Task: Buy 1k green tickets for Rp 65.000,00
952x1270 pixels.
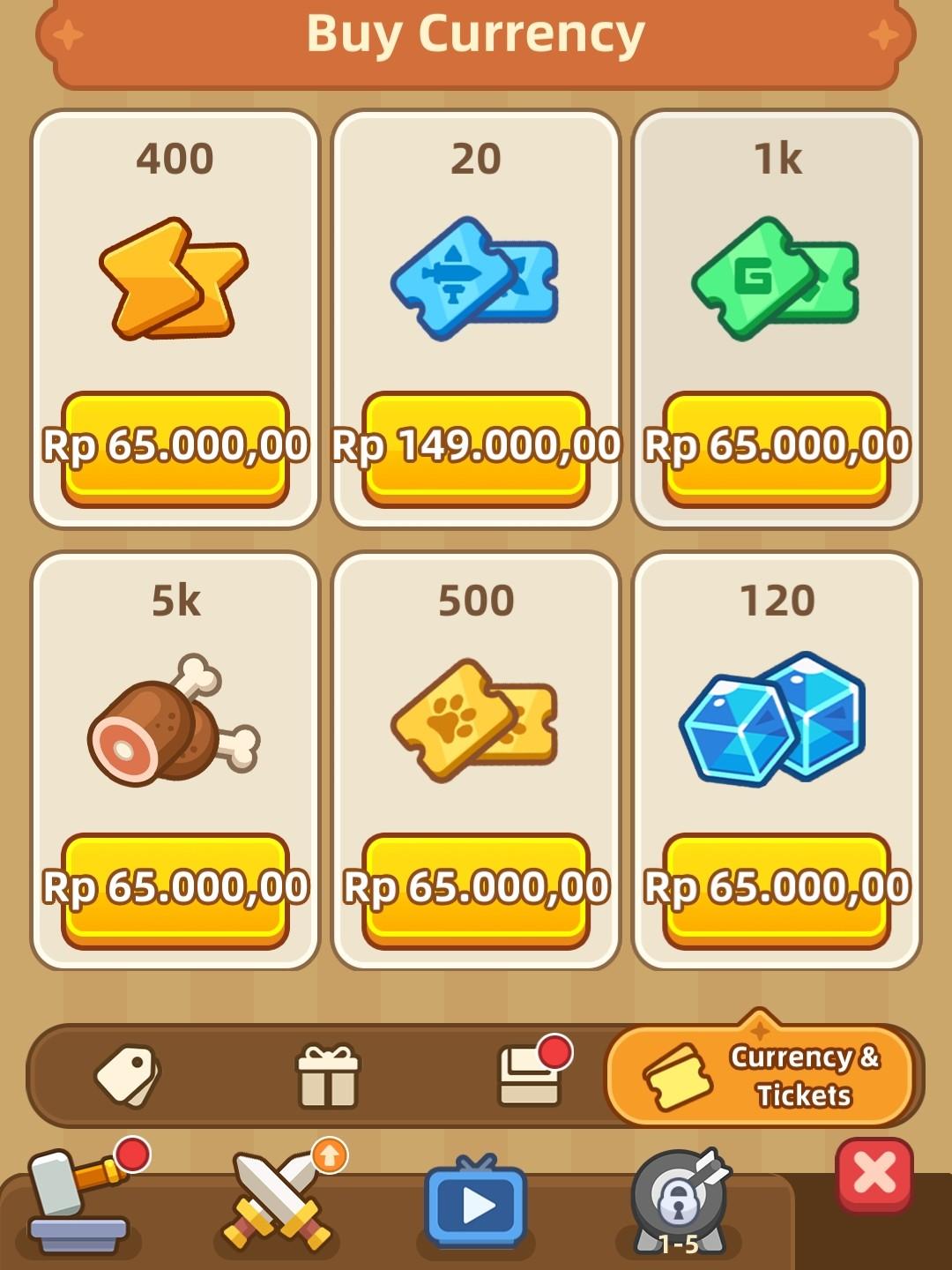Action: point(776,448)
